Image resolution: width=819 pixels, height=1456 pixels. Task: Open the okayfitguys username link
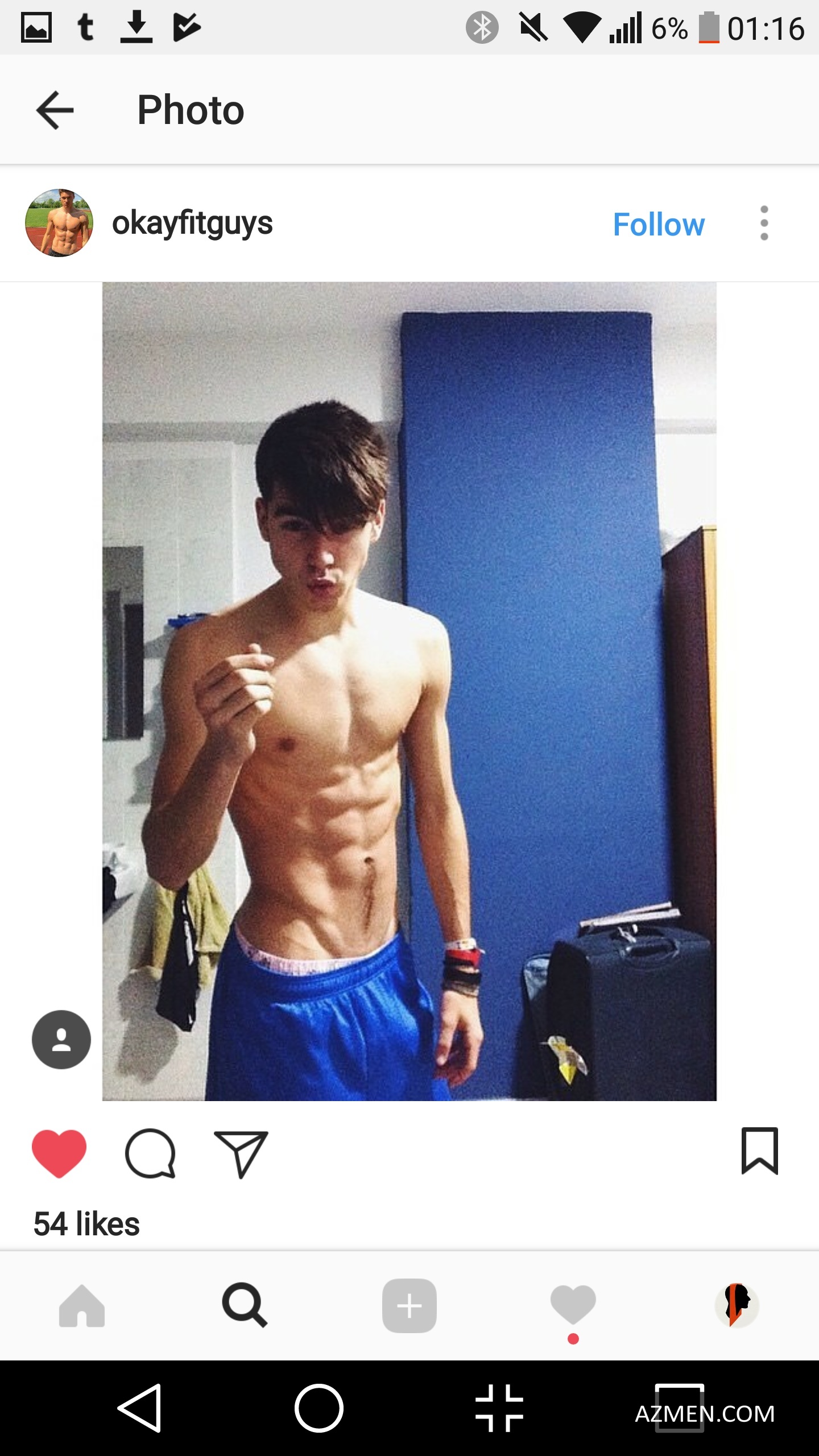click(x=192, y=223)
